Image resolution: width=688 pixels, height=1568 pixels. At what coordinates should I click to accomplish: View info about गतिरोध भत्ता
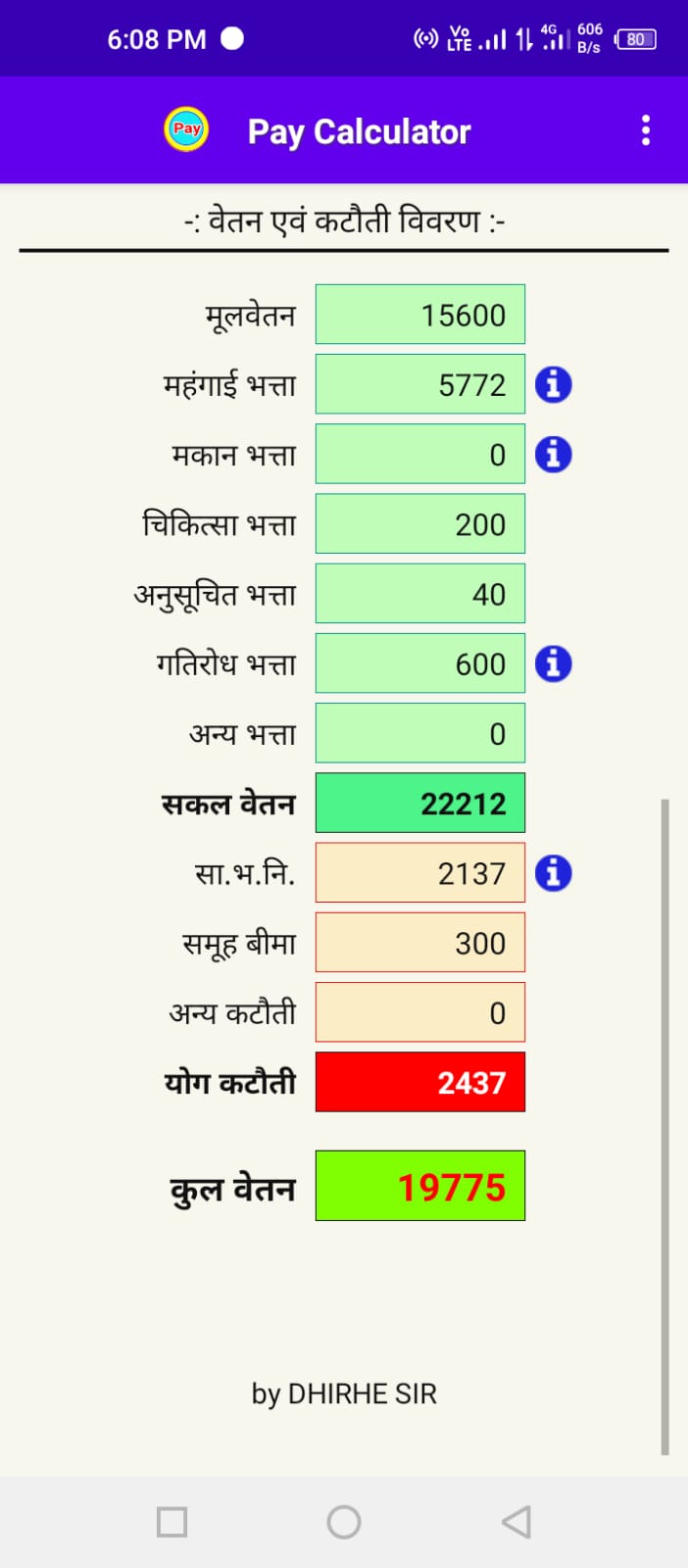(553, 663)
